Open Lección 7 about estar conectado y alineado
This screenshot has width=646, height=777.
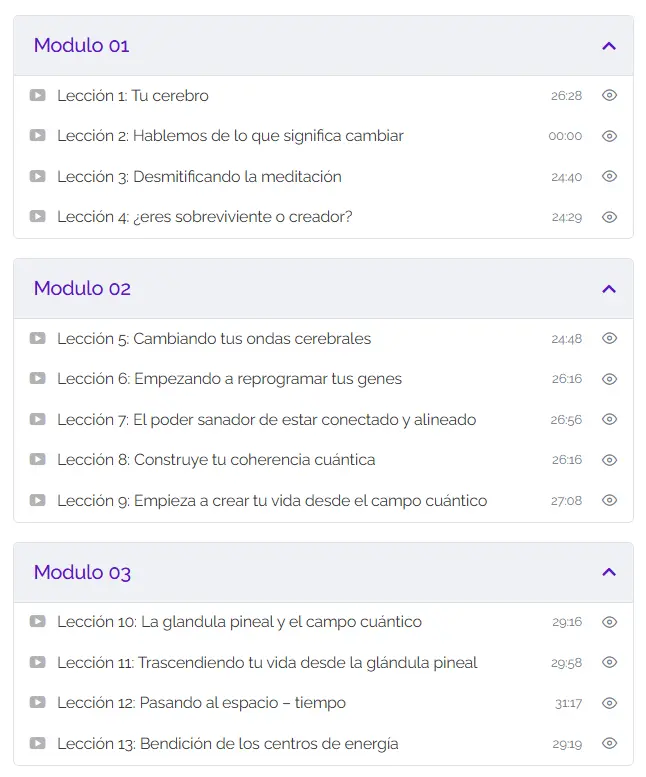[266, 420]
